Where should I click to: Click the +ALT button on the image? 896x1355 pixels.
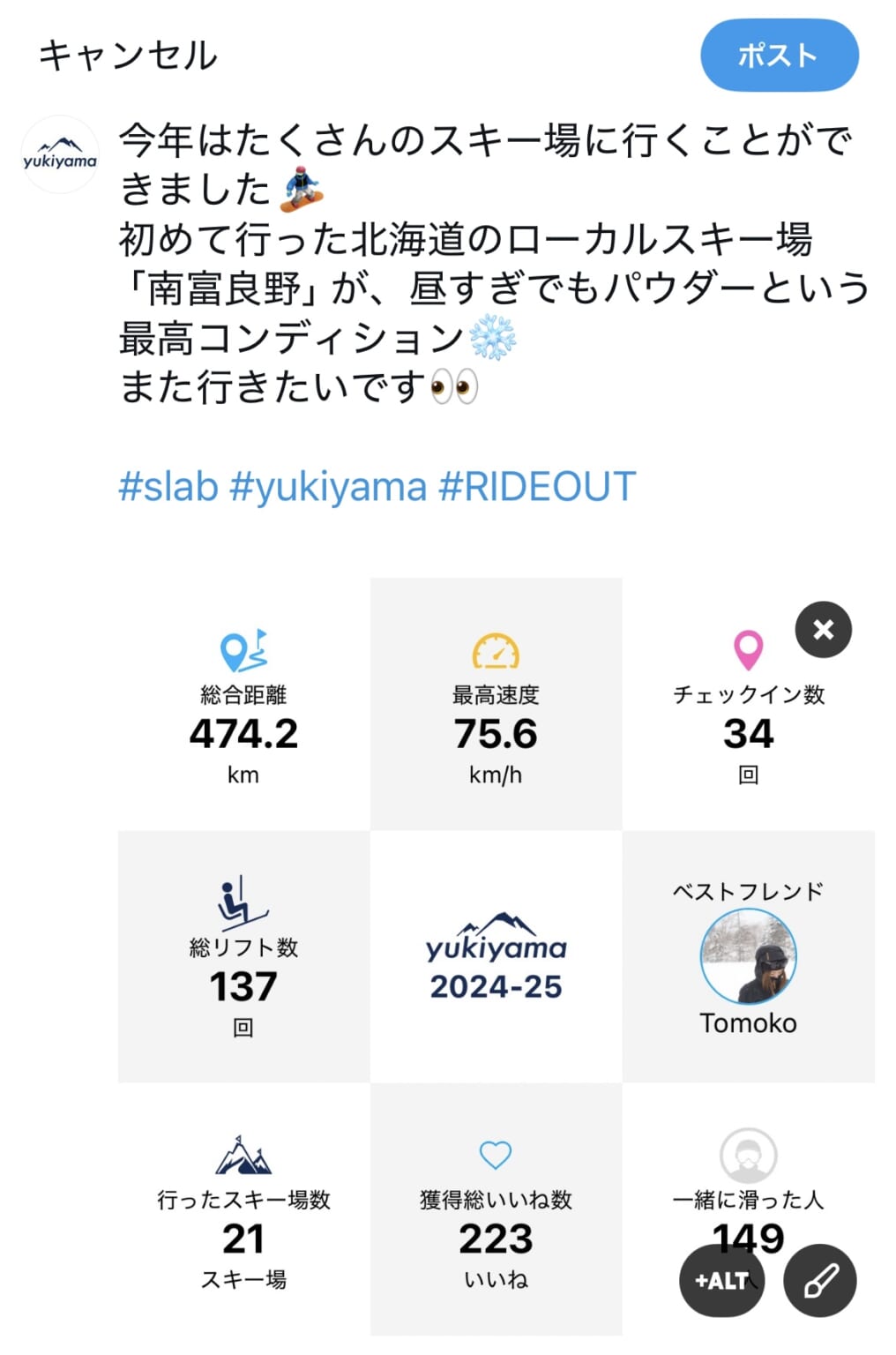(721, 1280)
